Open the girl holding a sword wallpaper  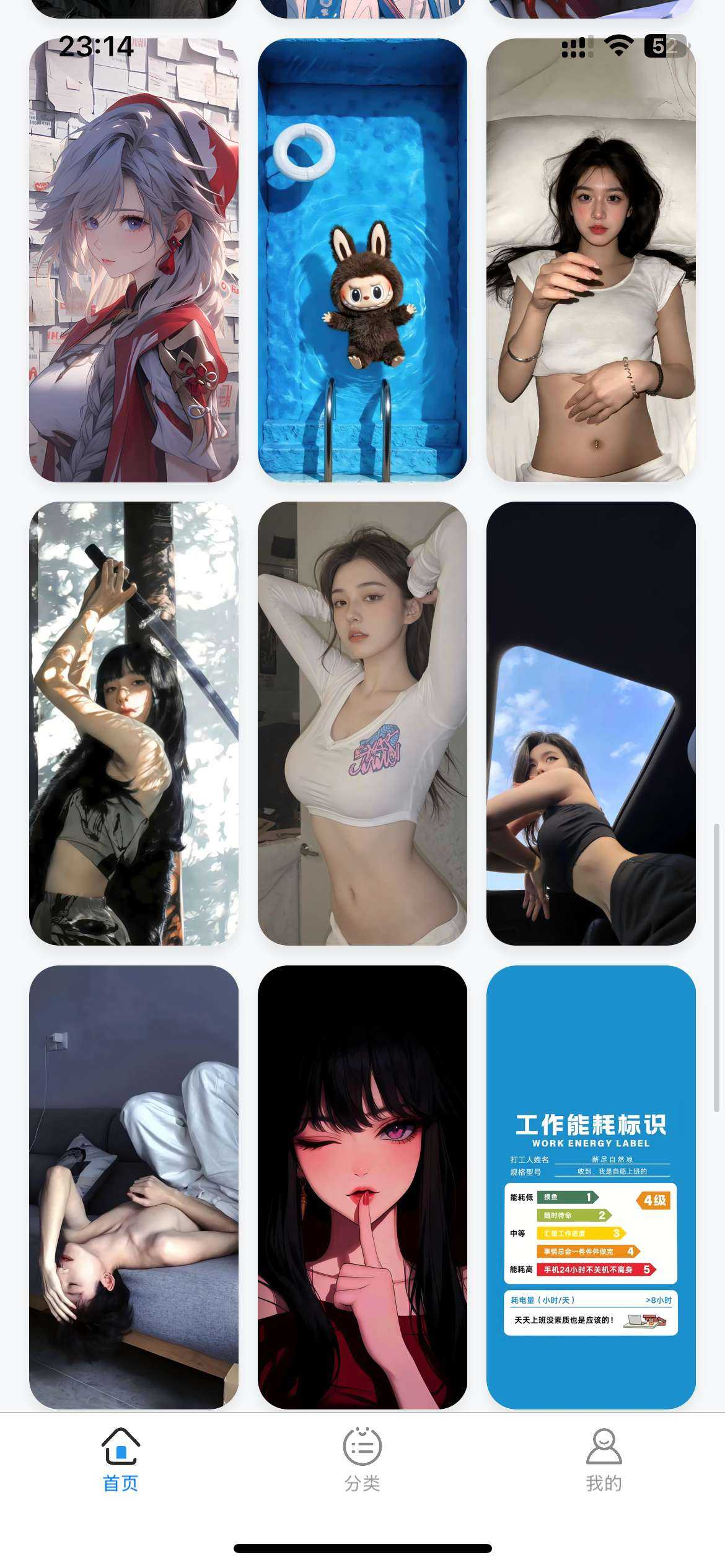pyautogui.click(x=133, y=723)
